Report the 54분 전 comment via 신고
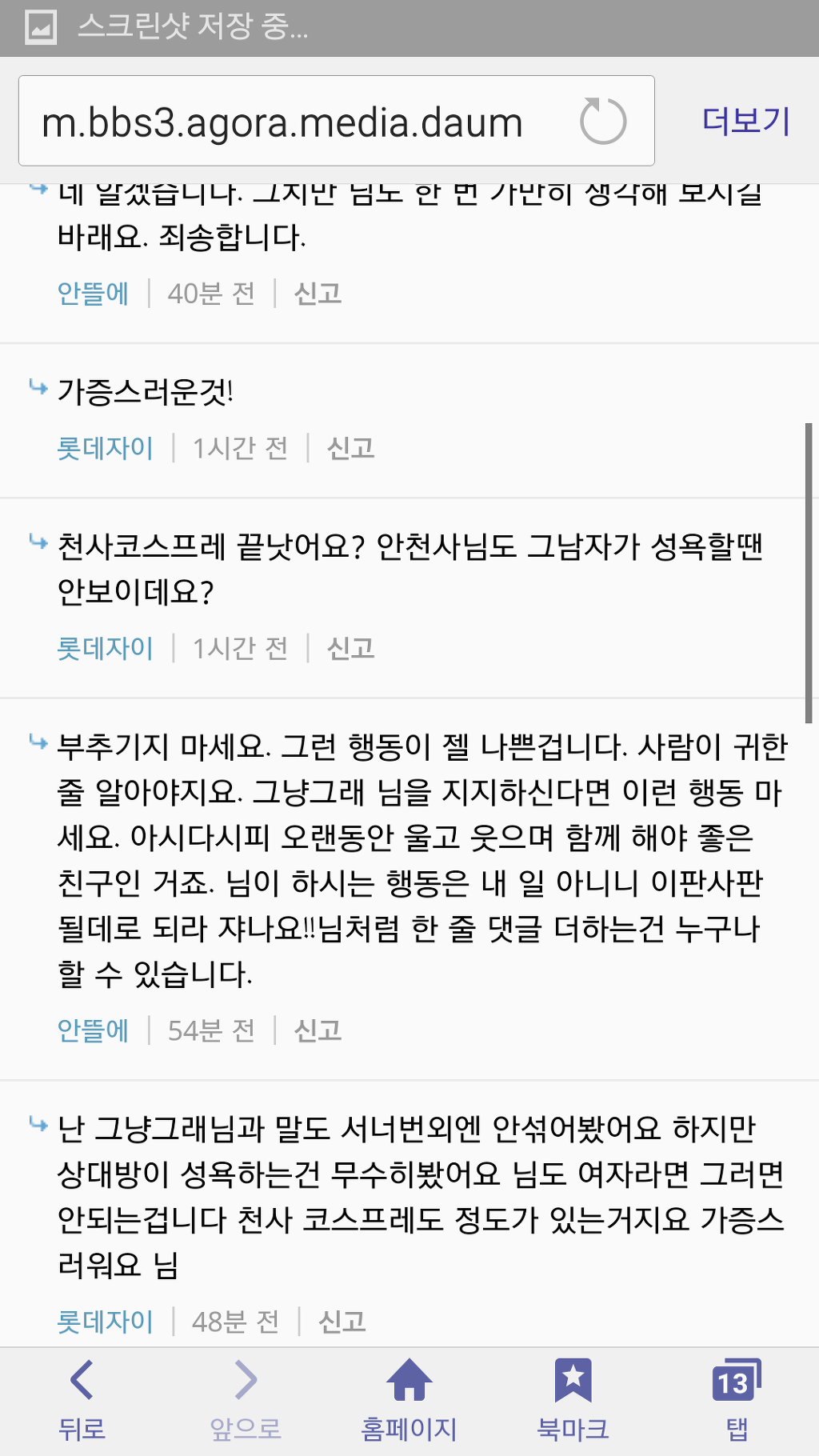 coord(318,1030)
